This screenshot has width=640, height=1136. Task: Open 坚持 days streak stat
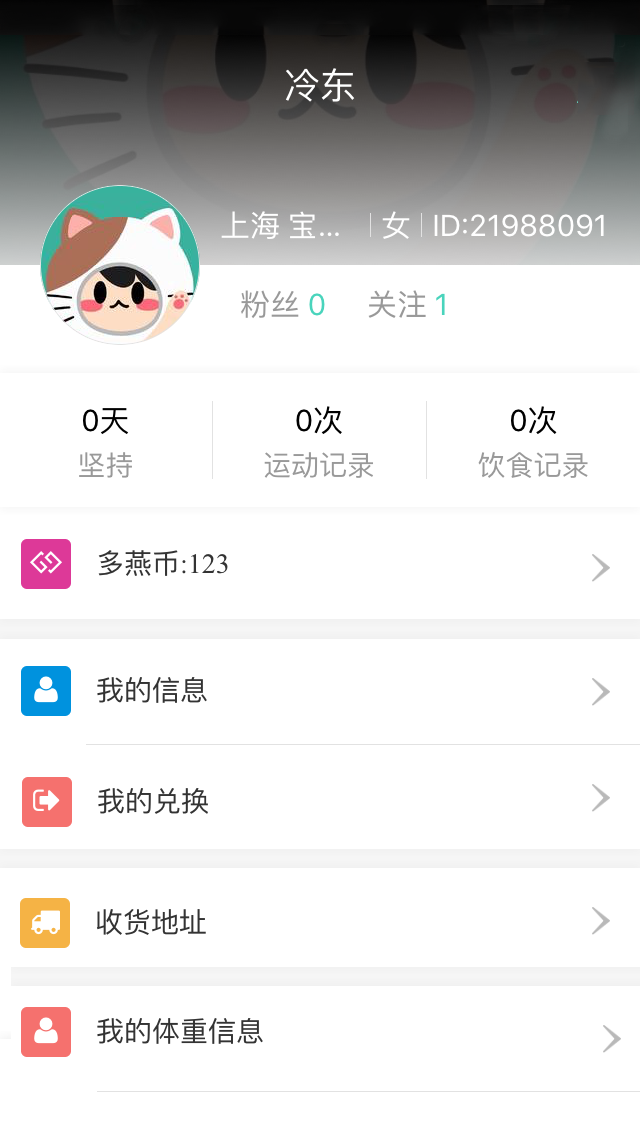[106, 441]
